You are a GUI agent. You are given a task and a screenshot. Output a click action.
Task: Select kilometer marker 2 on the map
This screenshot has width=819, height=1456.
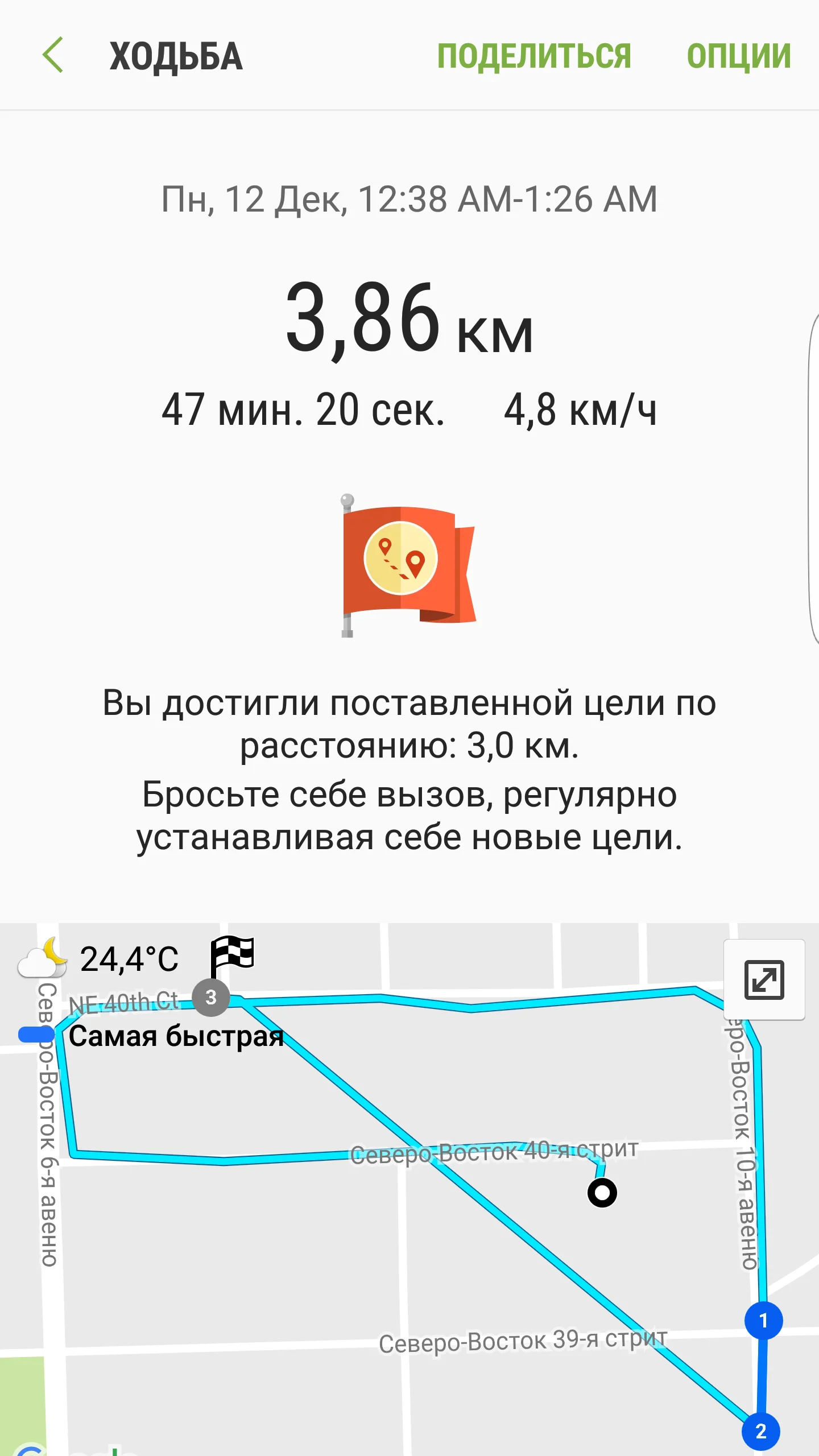click(760, 1431)
